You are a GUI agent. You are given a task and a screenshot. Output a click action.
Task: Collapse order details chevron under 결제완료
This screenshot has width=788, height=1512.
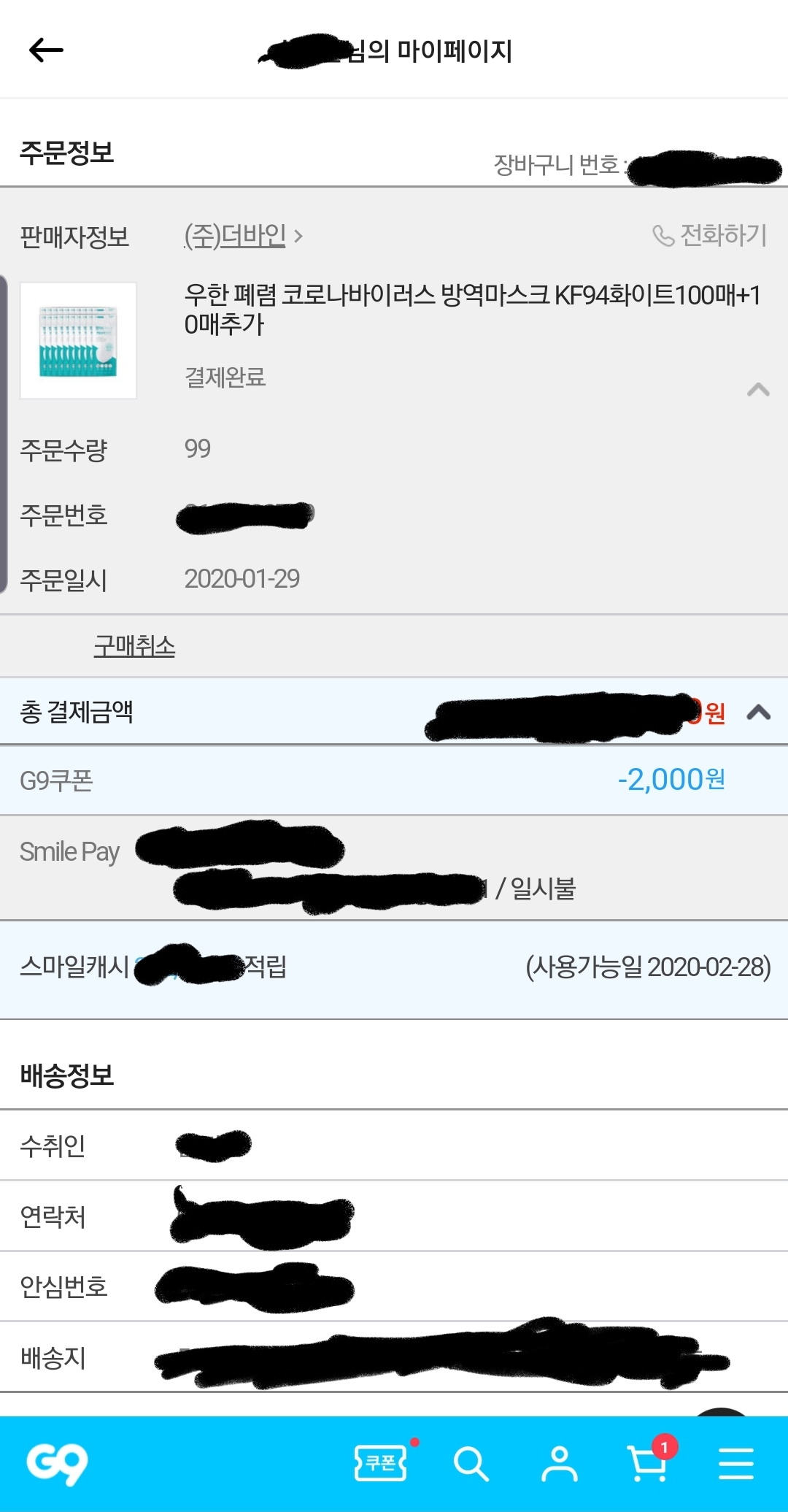pyautogui.click(x=758, y=389)
